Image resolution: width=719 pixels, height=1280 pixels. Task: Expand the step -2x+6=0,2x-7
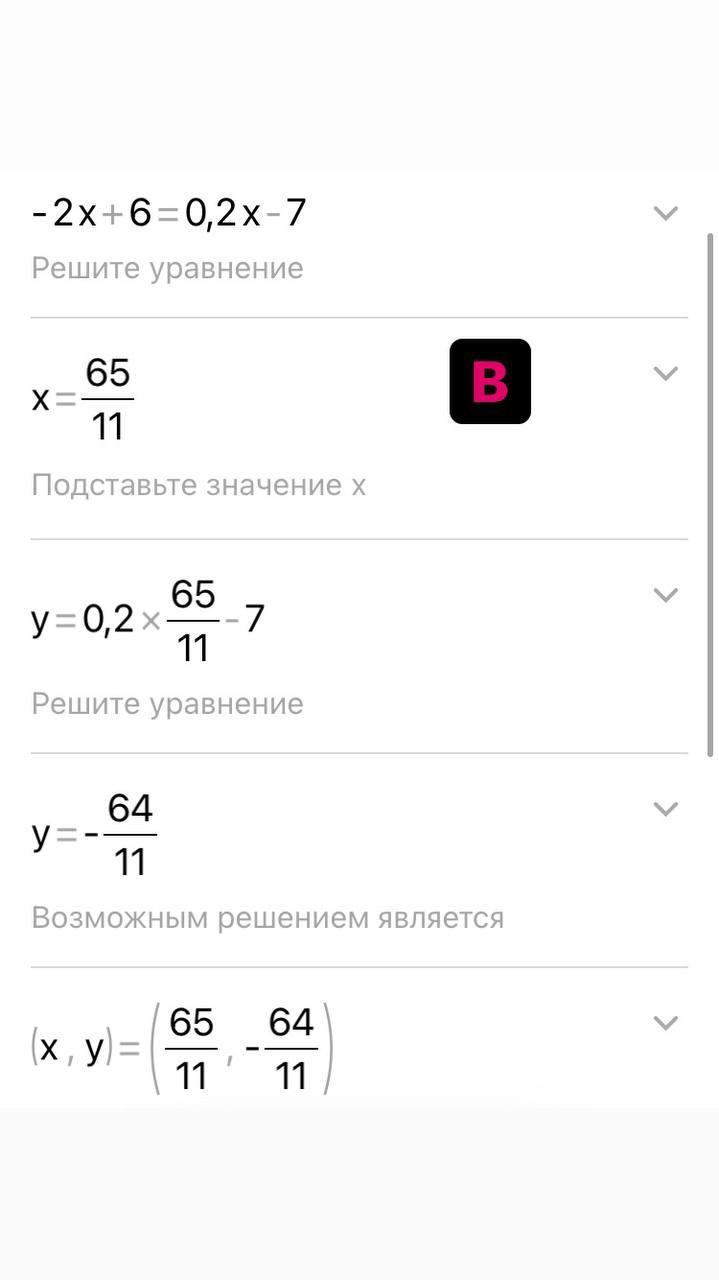click(665, 213)
